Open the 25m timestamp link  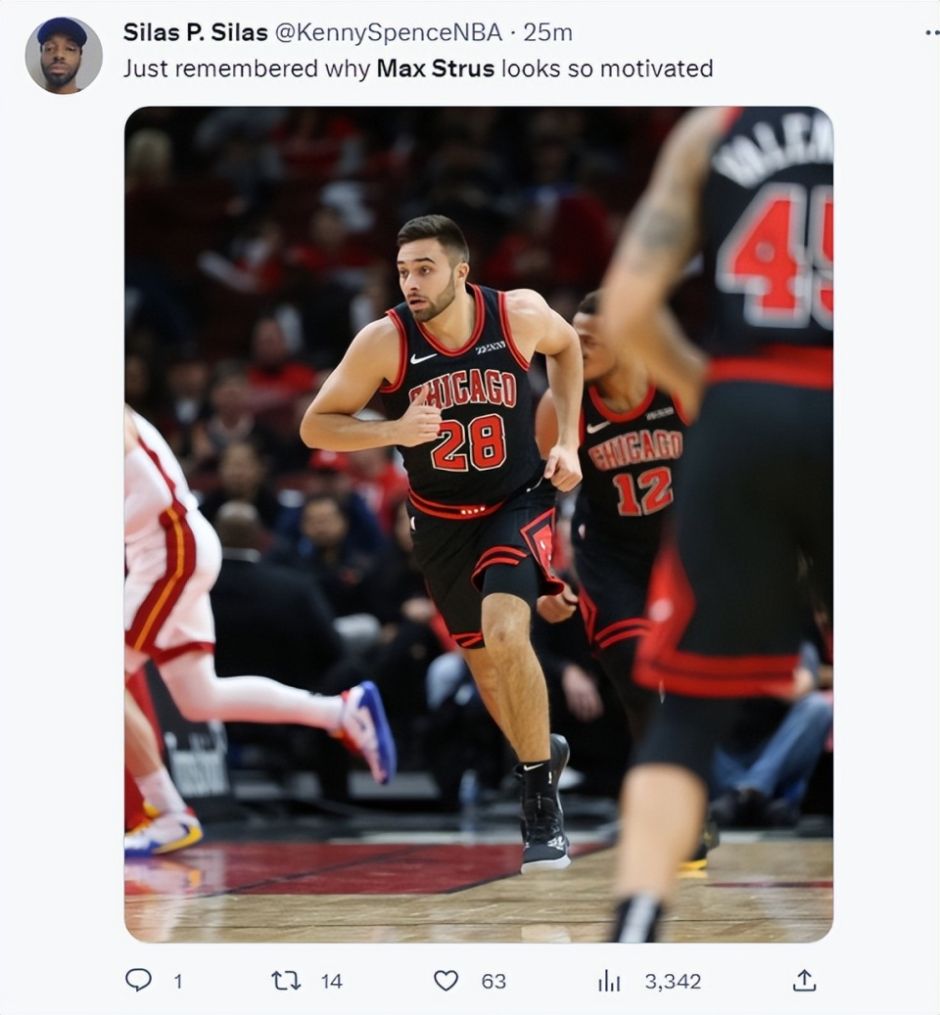tap(548, 32)
